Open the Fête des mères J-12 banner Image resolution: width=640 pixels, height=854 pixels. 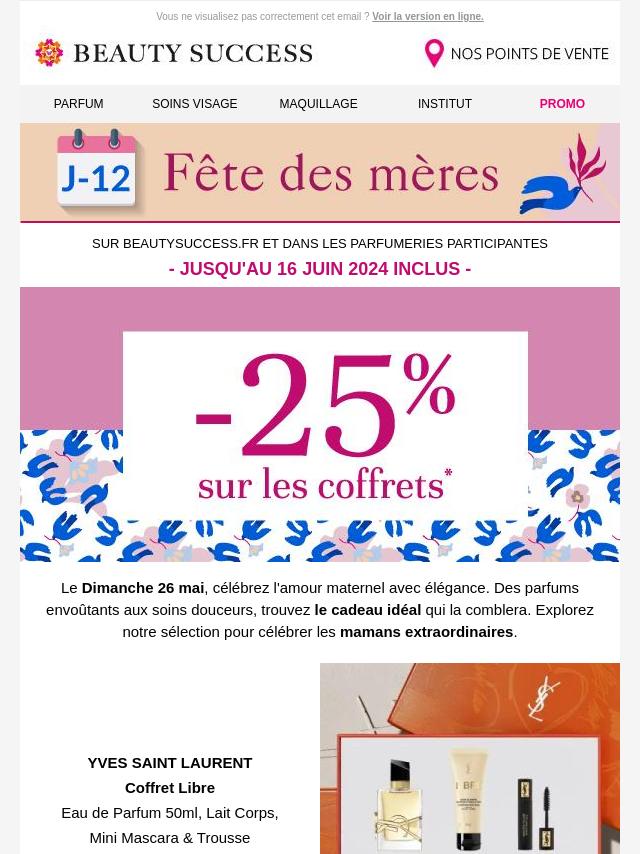pos(320,173)
